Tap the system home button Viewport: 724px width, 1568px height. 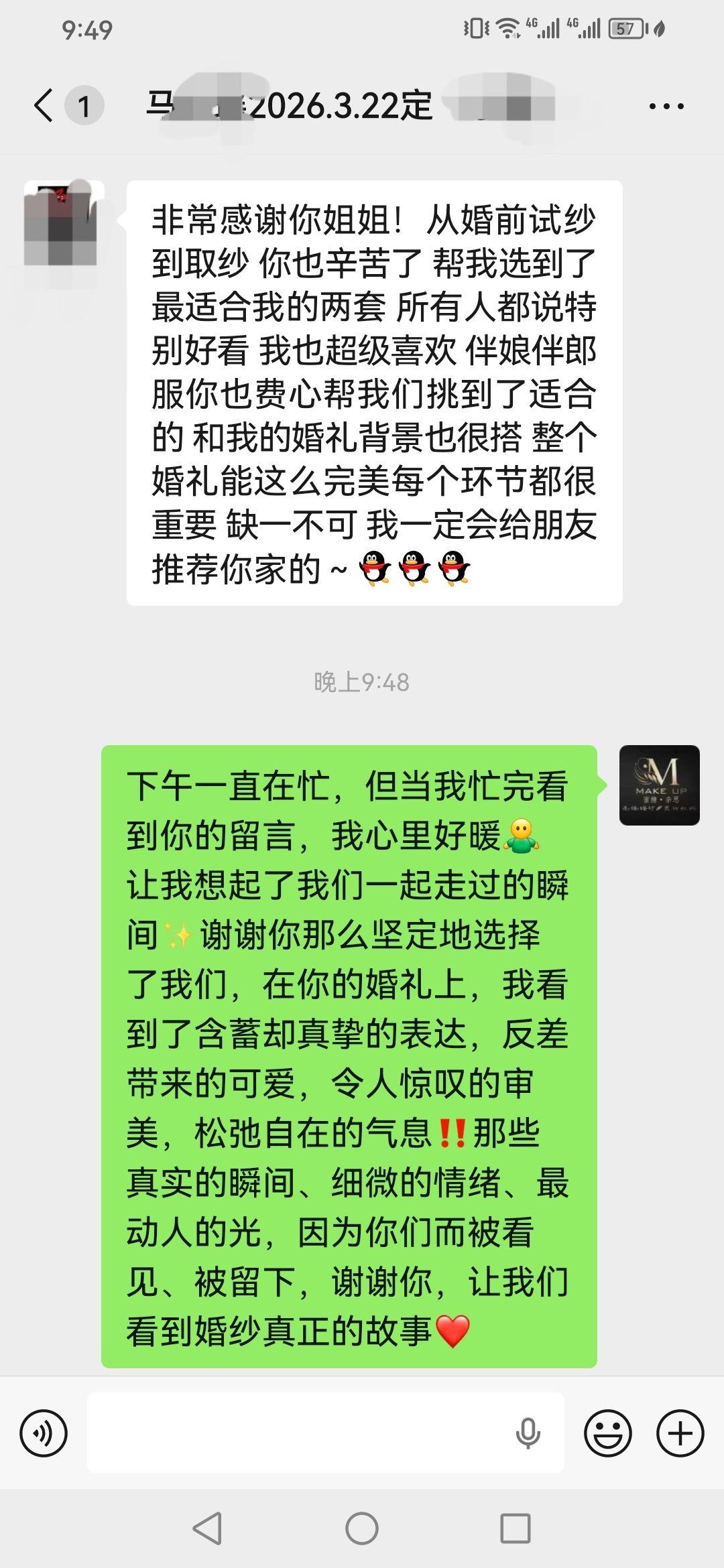(362, 1529)
